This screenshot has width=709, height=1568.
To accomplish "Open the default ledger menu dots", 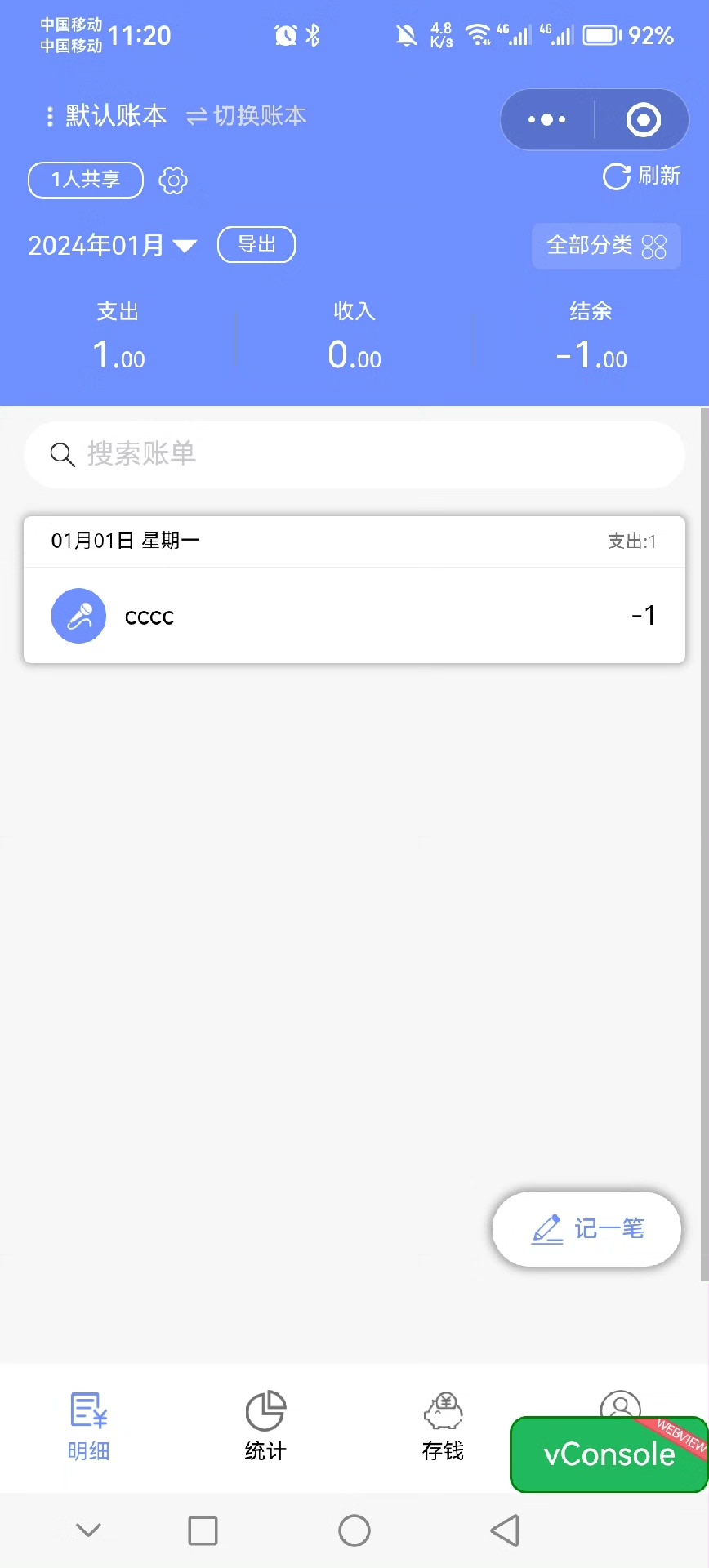I will [50, 116].
